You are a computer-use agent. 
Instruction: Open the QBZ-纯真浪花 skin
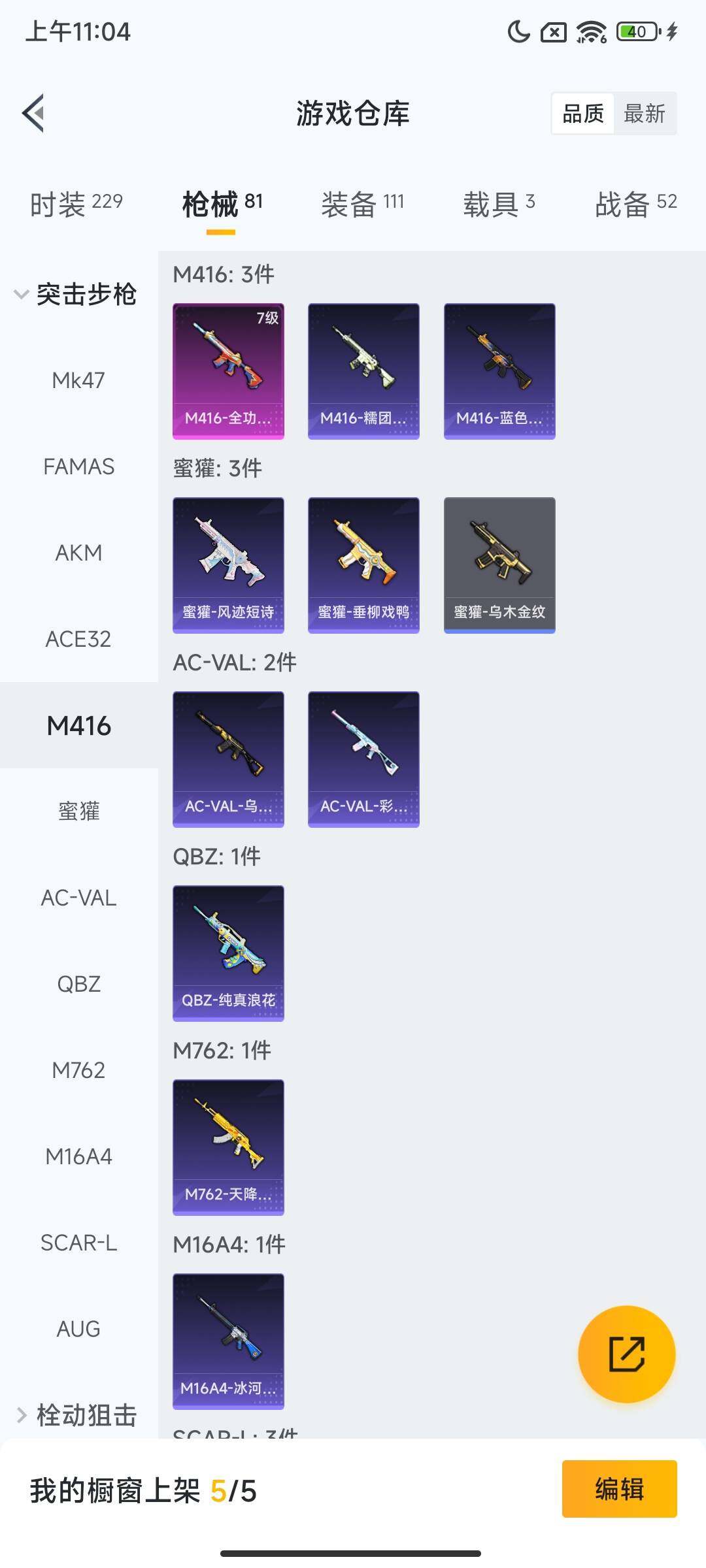click(227, 953)
